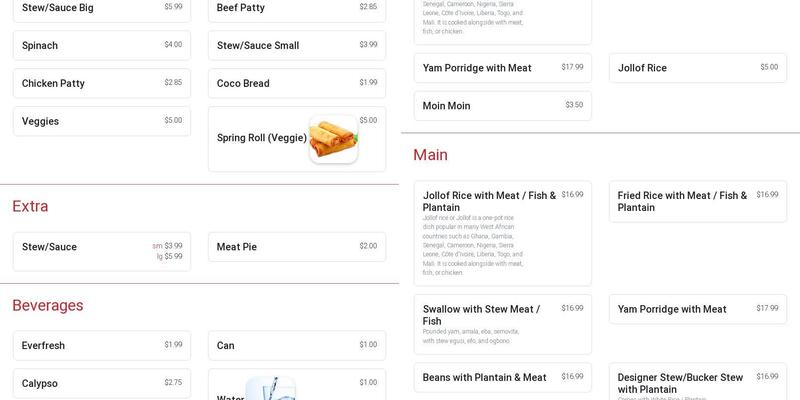Open the $5.00 Jollof Rice side

[x=697, y=68]
